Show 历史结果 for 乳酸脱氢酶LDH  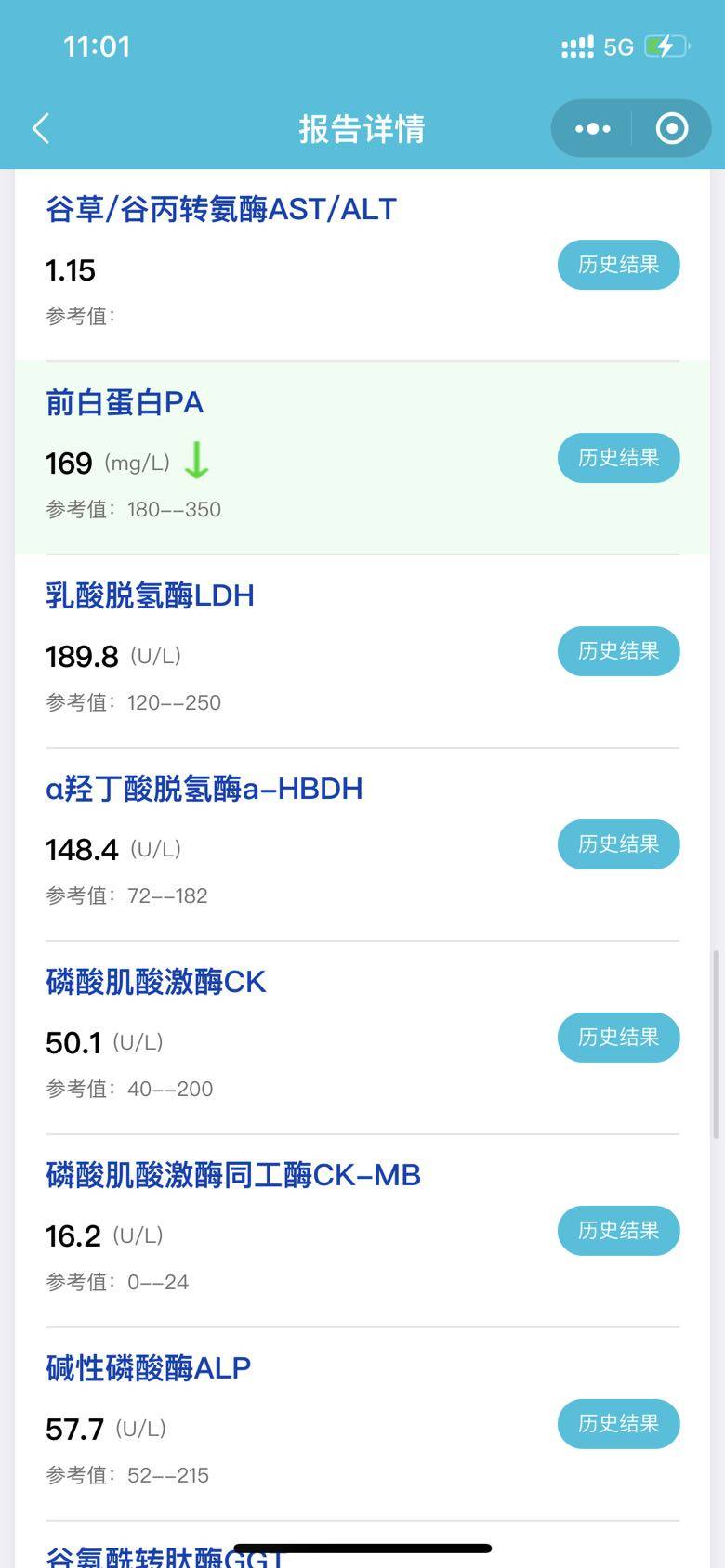tap(618, 651)
